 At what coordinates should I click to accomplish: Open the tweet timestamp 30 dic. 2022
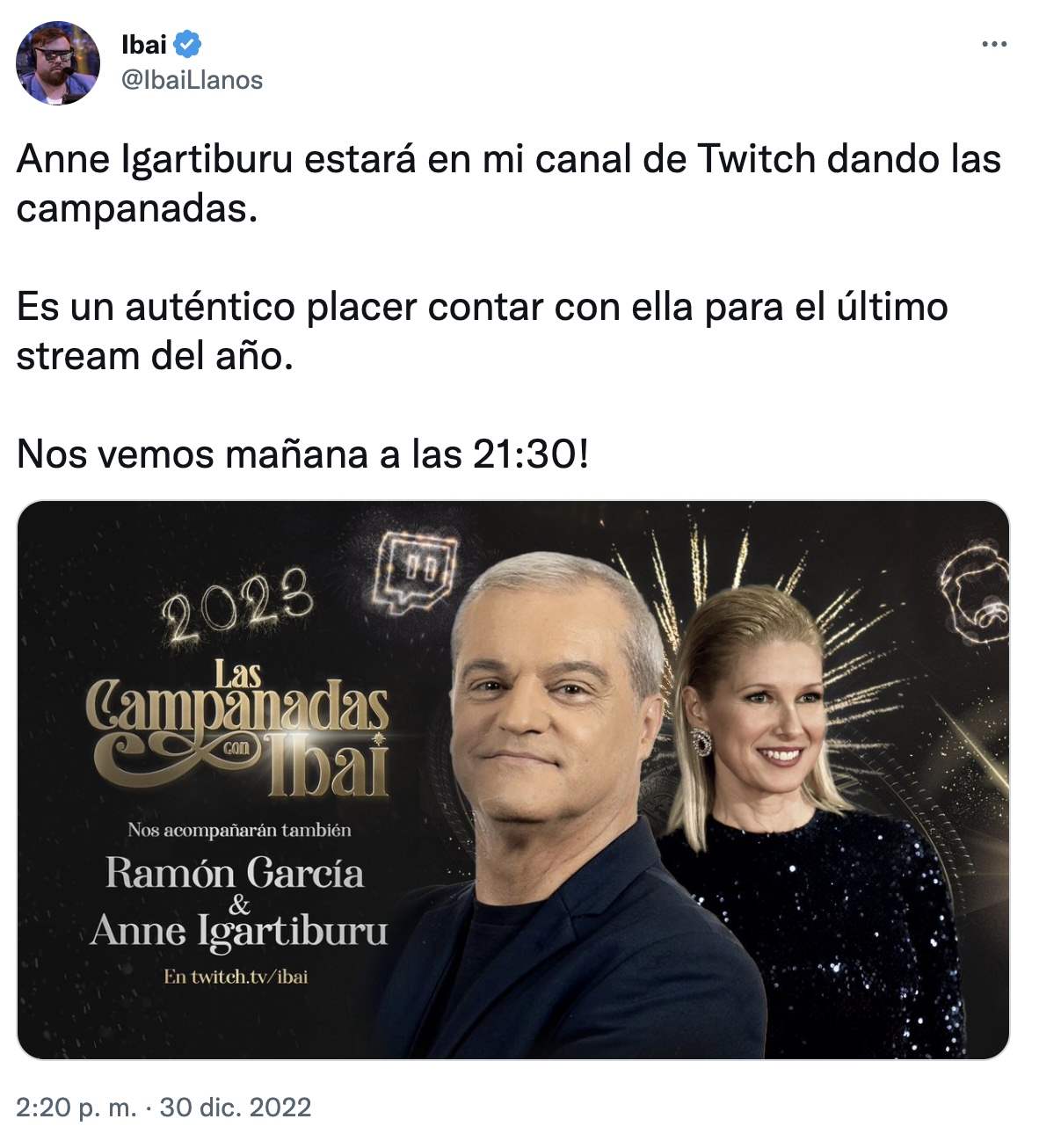[x=163, y=1107]
